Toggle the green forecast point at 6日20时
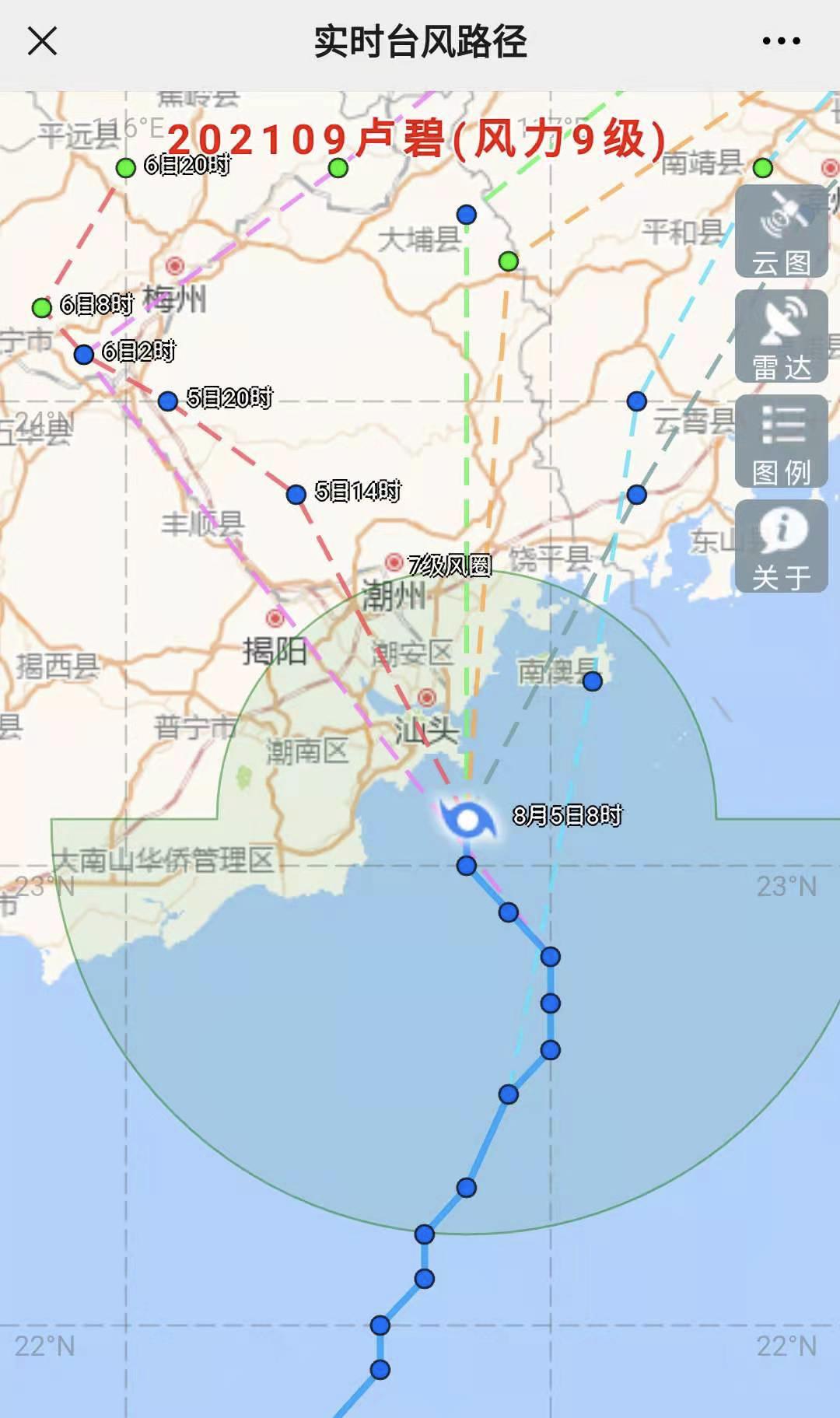Viewport: 840px width, 1418px height. pos(127,166)
